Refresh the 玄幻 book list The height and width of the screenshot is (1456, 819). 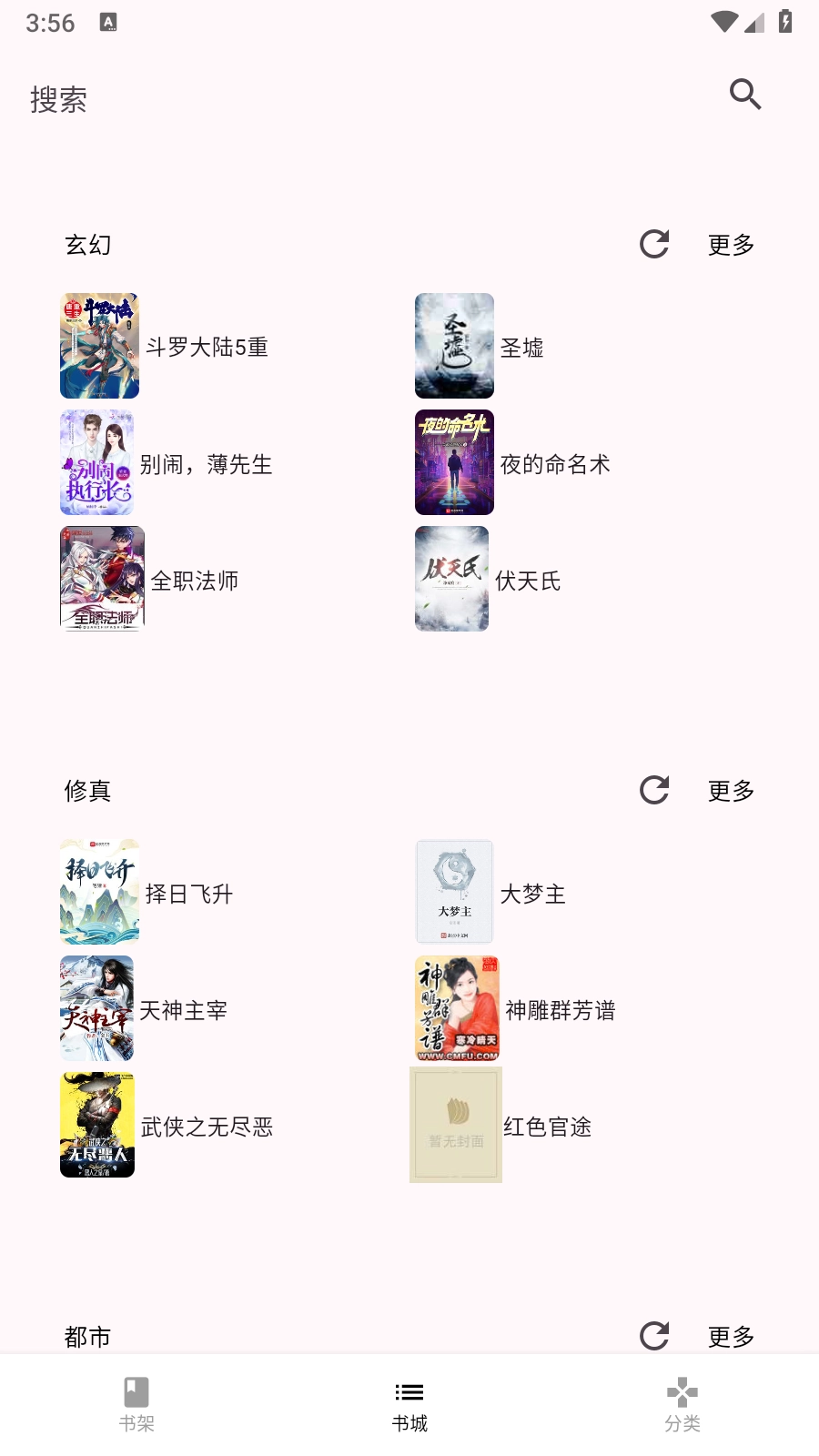point(654,244)
